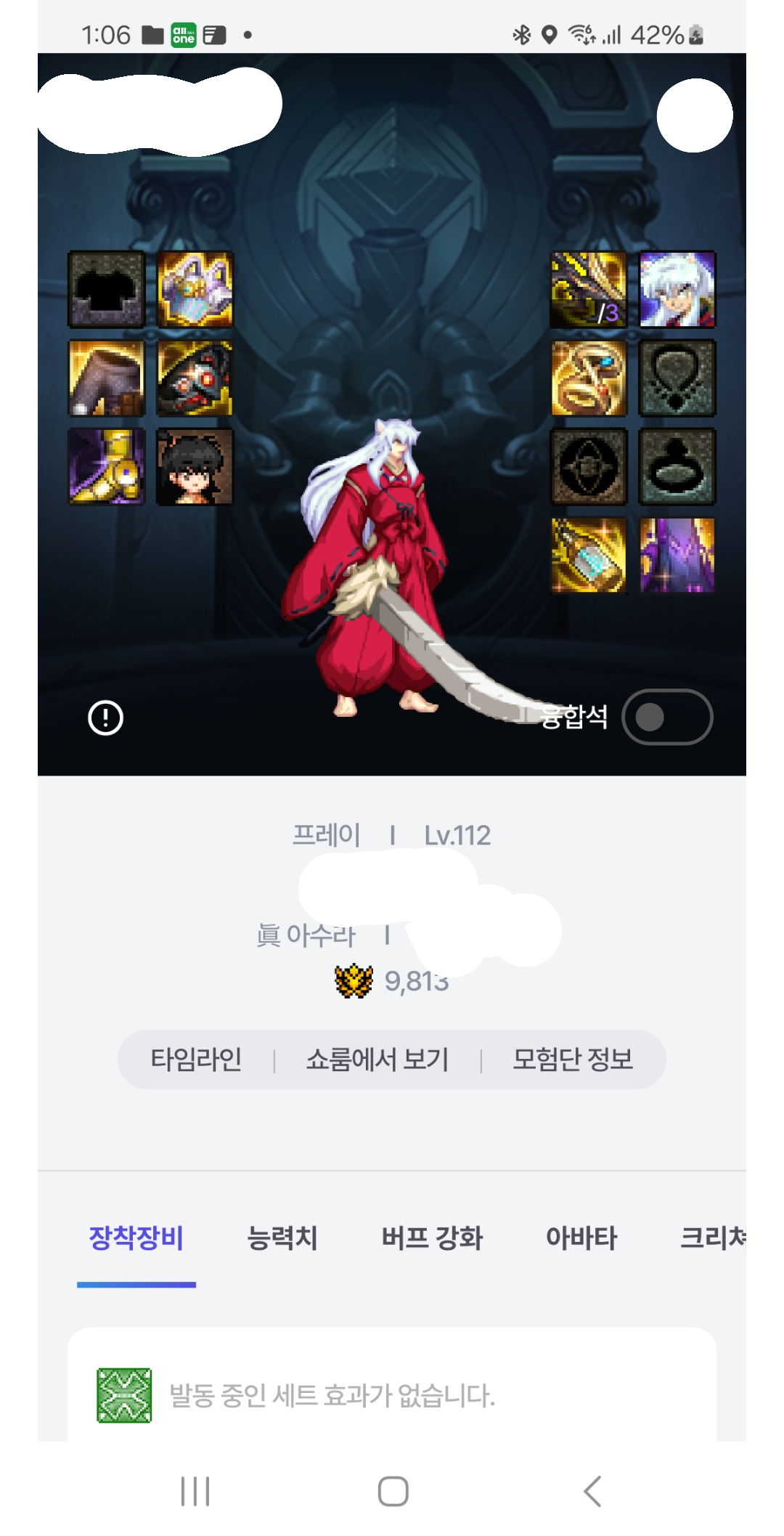Open the purple crystal equipment slot
Screen dimensions: 784x1536
click(x=677, y=556)
